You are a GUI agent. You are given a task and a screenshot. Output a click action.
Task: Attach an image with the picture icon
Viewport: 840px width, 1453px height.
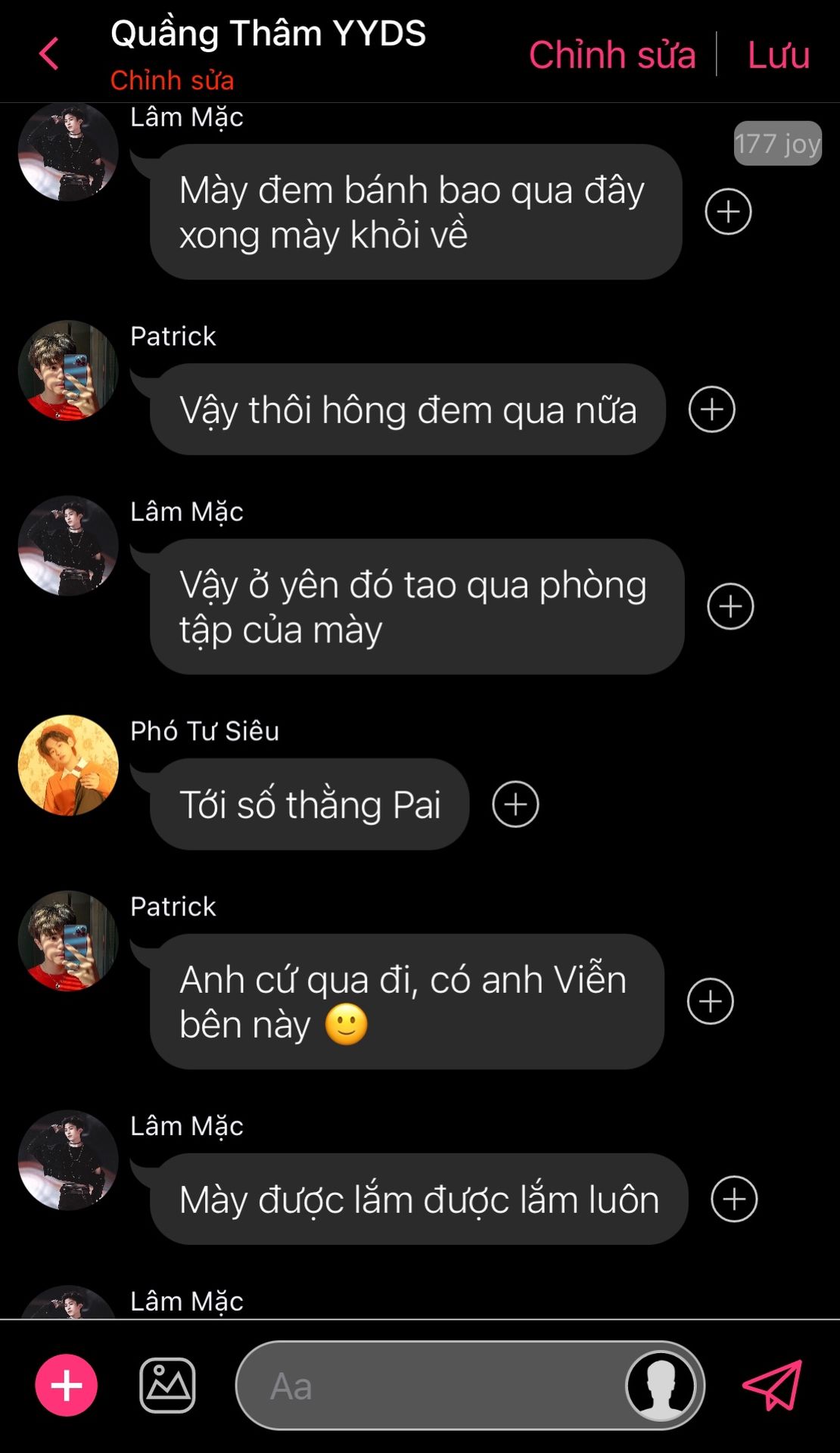click(x=167, y=1385)
